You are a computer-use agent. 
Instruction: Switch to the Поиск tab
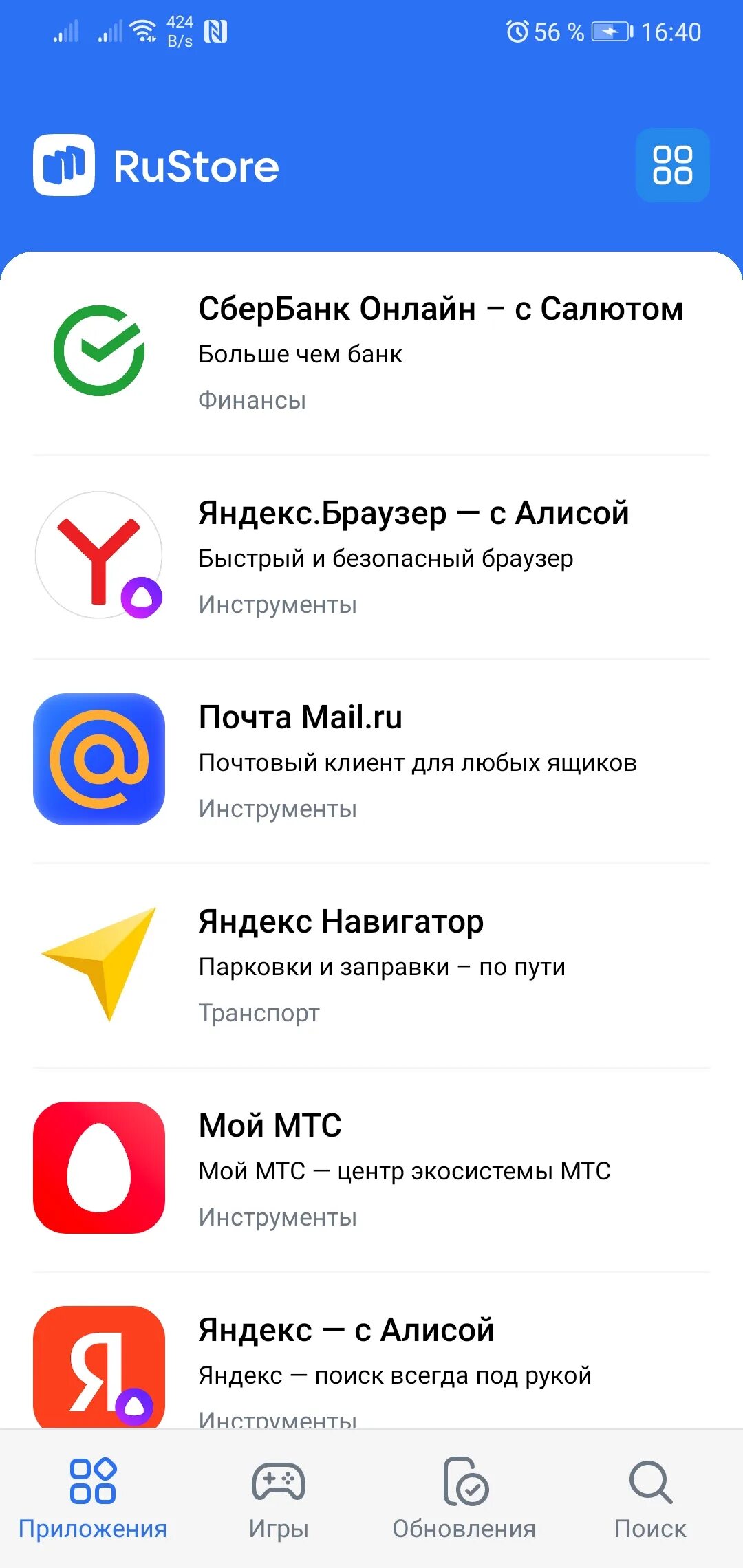[x=650, y=1499]
